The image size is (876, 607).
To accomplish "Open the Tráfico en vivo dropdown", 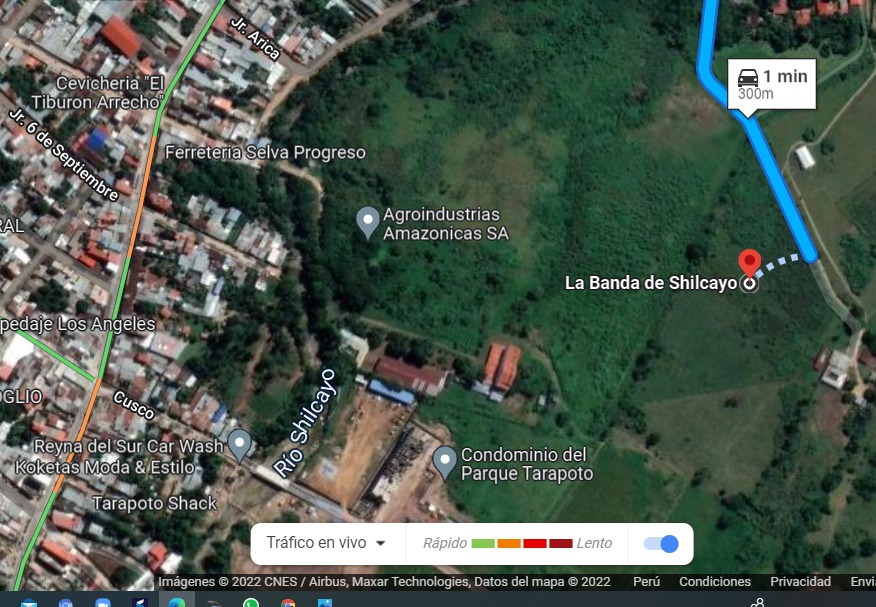I will tap(326, 543).
